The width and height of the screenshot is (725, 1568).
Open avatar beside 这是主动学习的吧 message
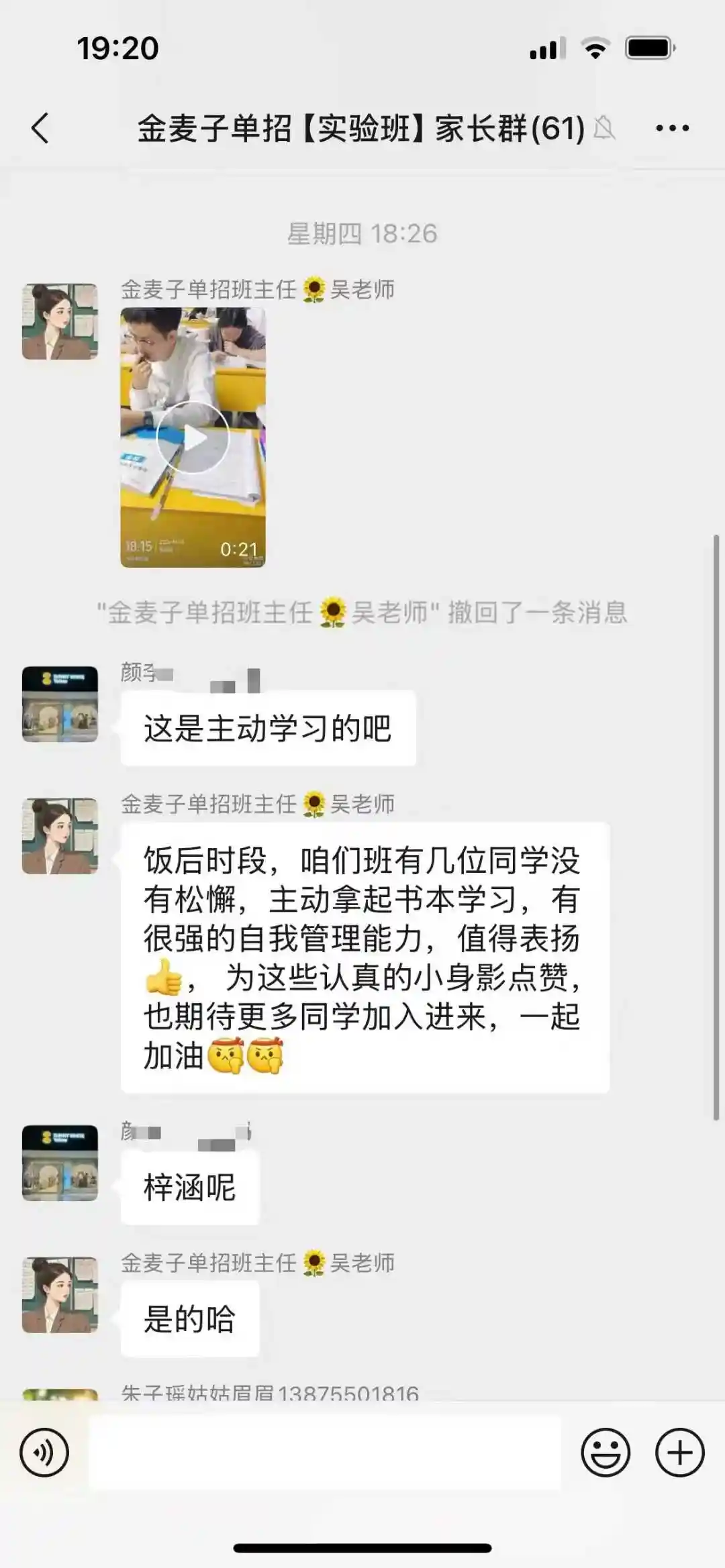pos(60,704)
